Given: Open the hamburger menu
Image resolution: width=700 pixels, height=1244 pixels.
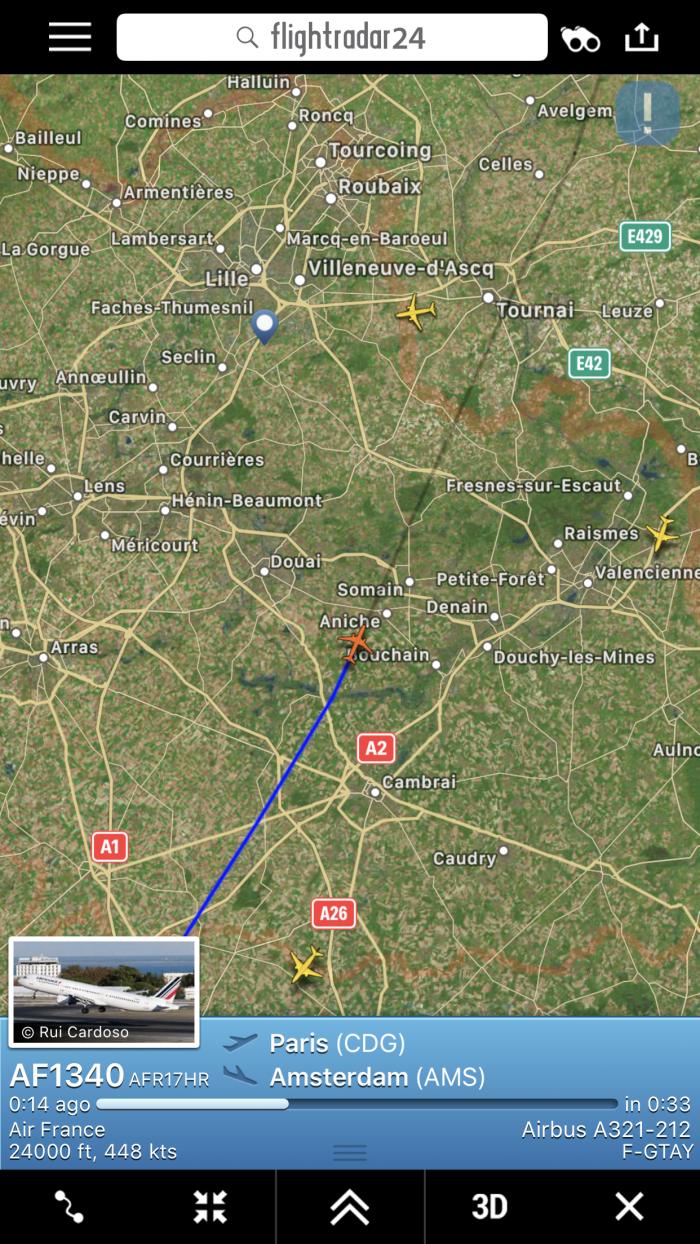Looking at the screenshot, I should (x=70, y=38).
